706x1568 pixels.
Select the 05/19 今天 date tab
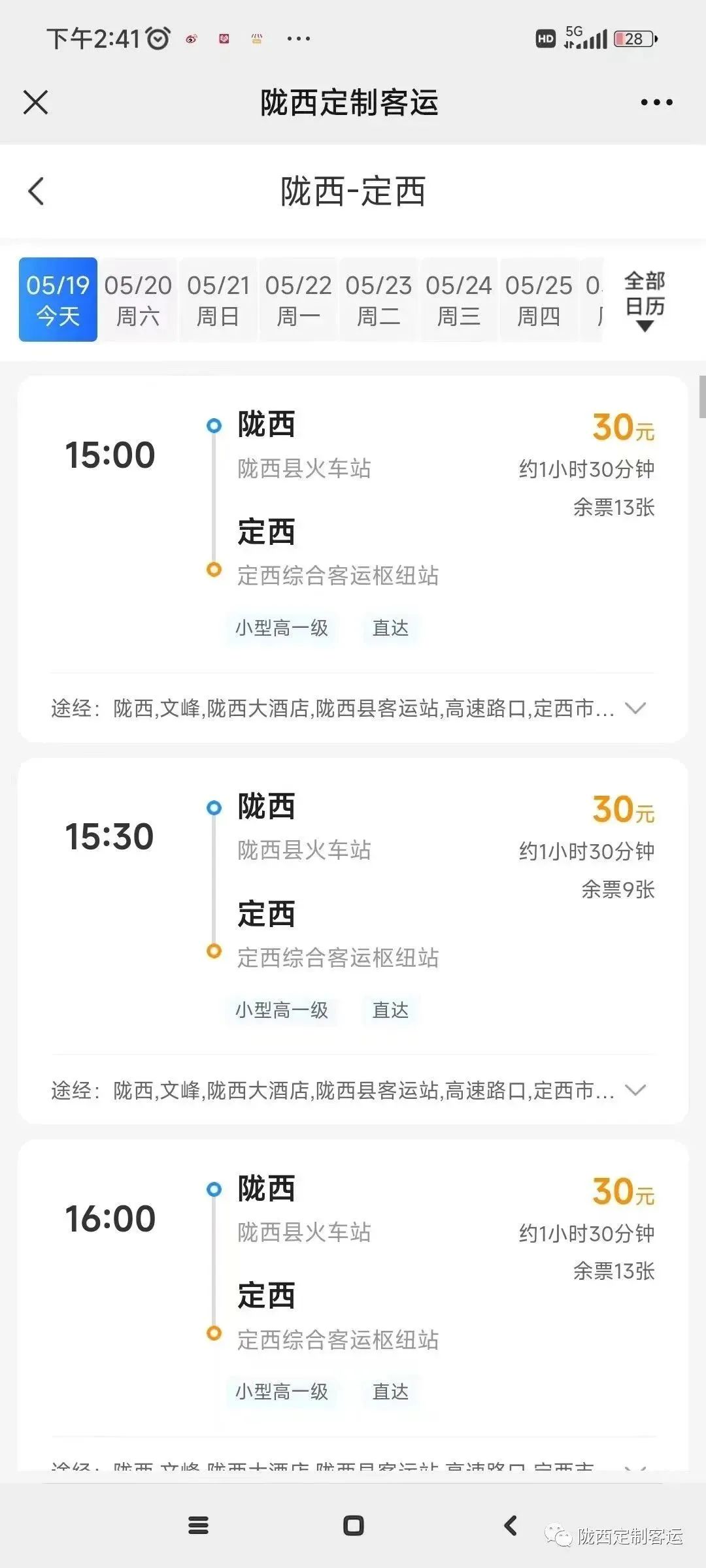click(x=58, y=300)
